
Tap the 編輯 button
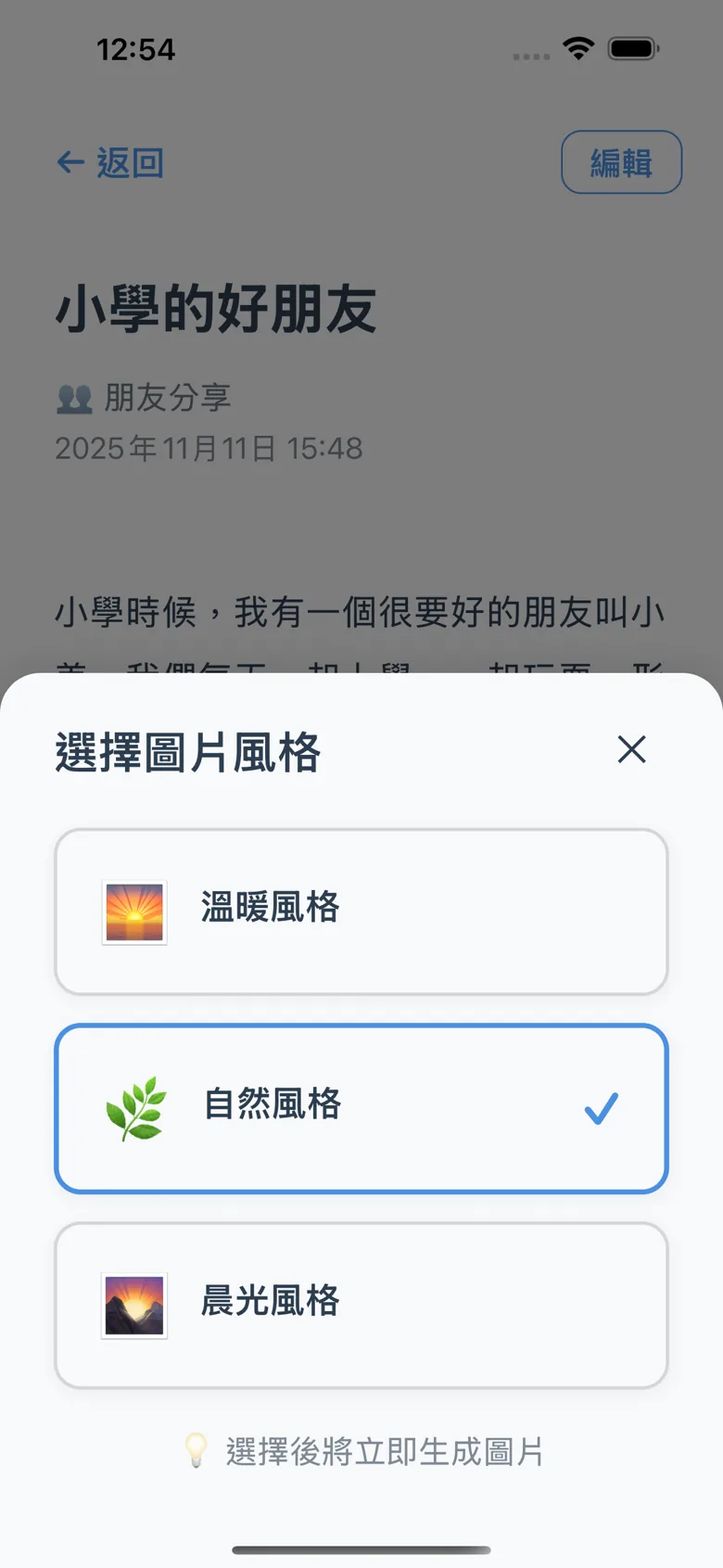coord(621,162)
